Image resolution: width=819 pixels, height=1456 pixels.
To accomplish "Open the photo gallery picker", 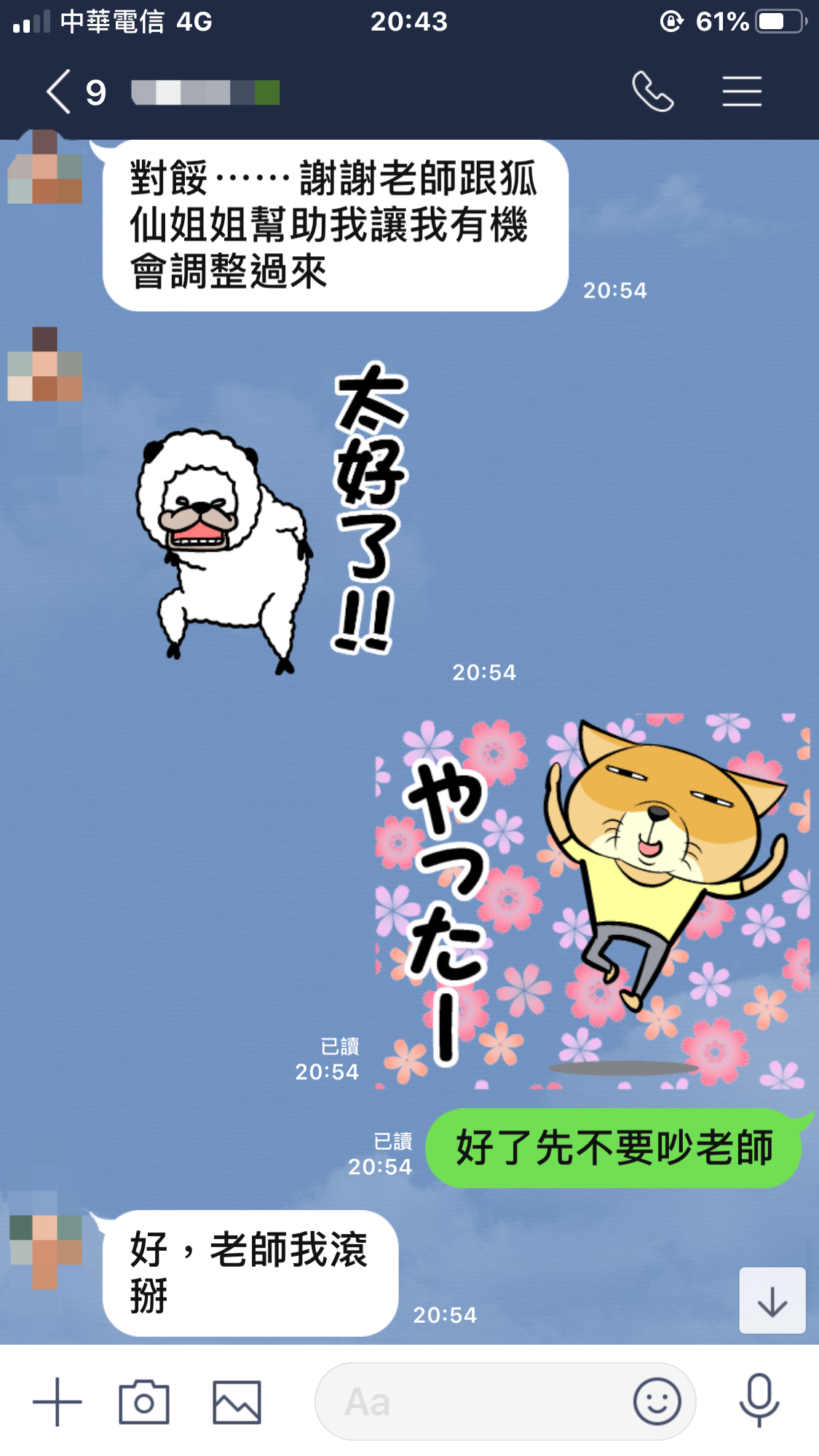I will click(x=237, y=1401).
